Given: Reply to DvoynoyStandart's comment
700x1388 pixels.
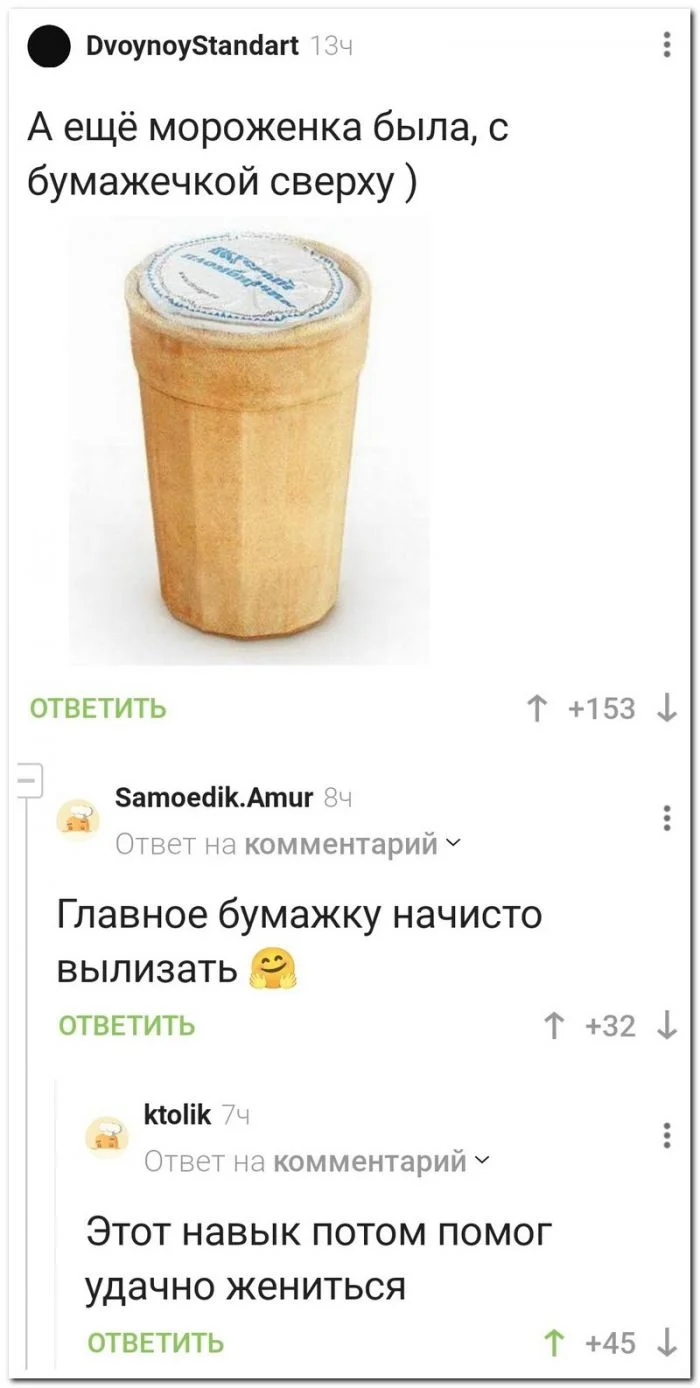Looking at the screenshot, I should [98, 709].
